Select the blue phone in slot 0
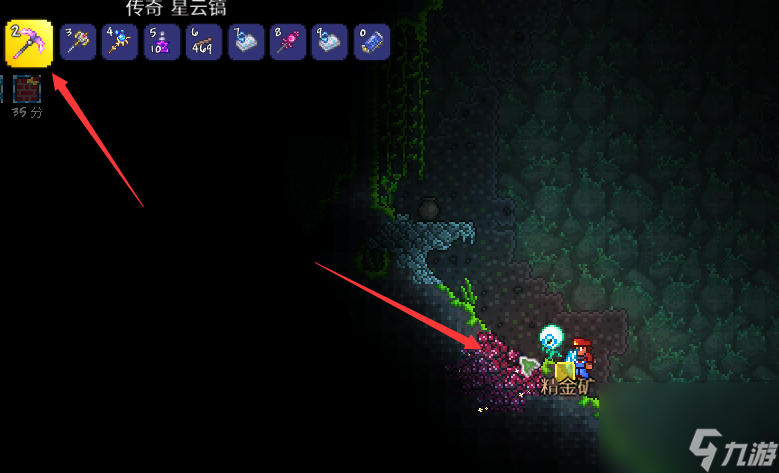The width and height of the screenshot is (779, 473). tap(371, 42)
